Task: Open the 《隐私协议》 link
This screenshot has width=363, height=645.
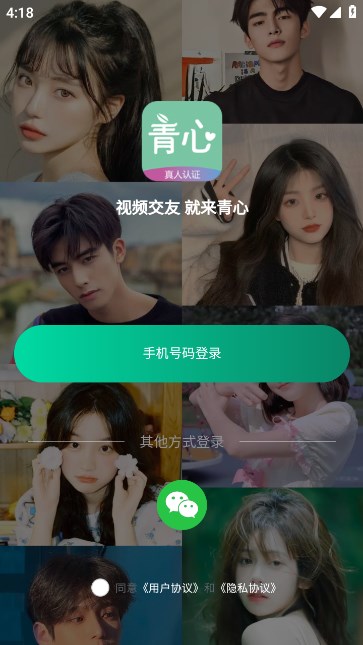Action: (x=247, y=588)
